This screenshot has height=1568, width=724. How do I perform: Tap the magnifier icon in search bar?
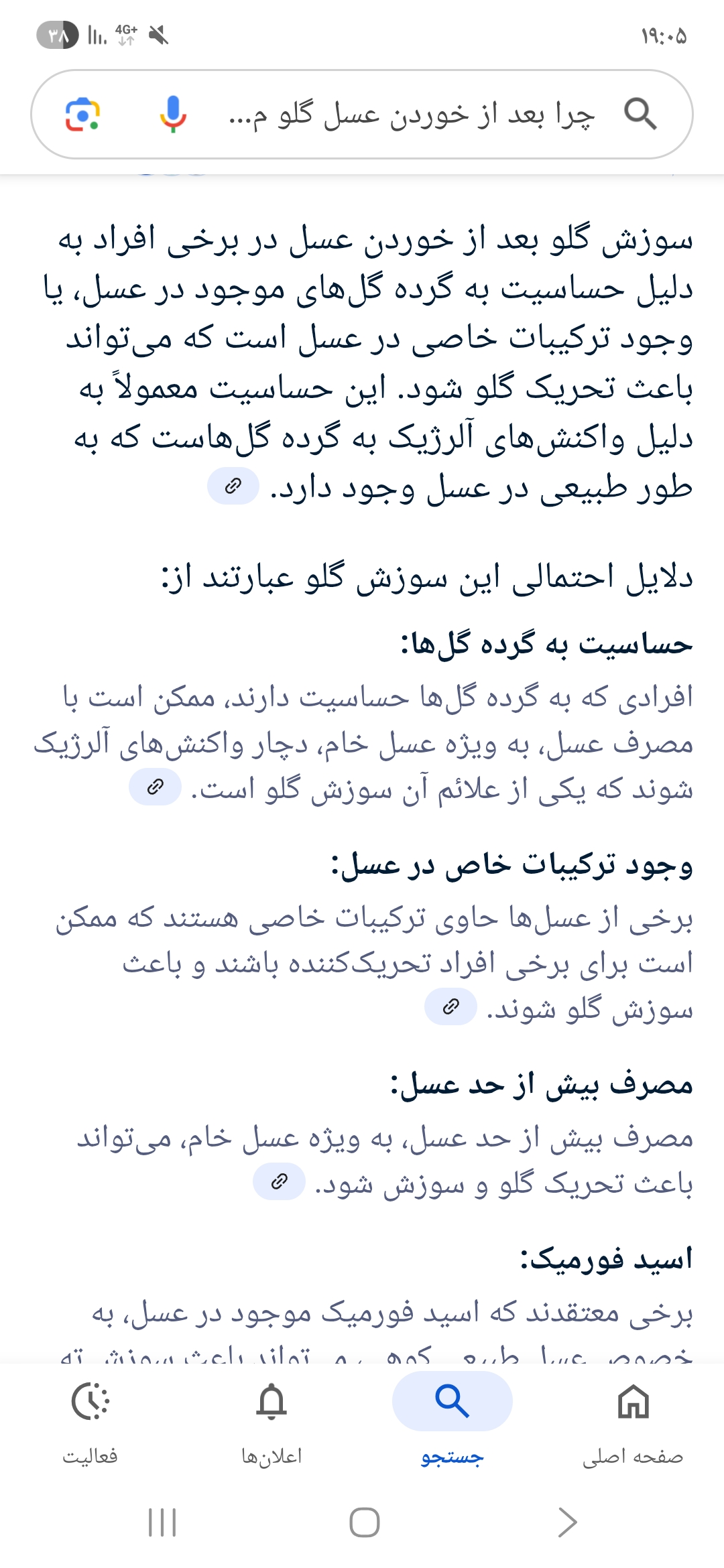[x=640, y=113]
